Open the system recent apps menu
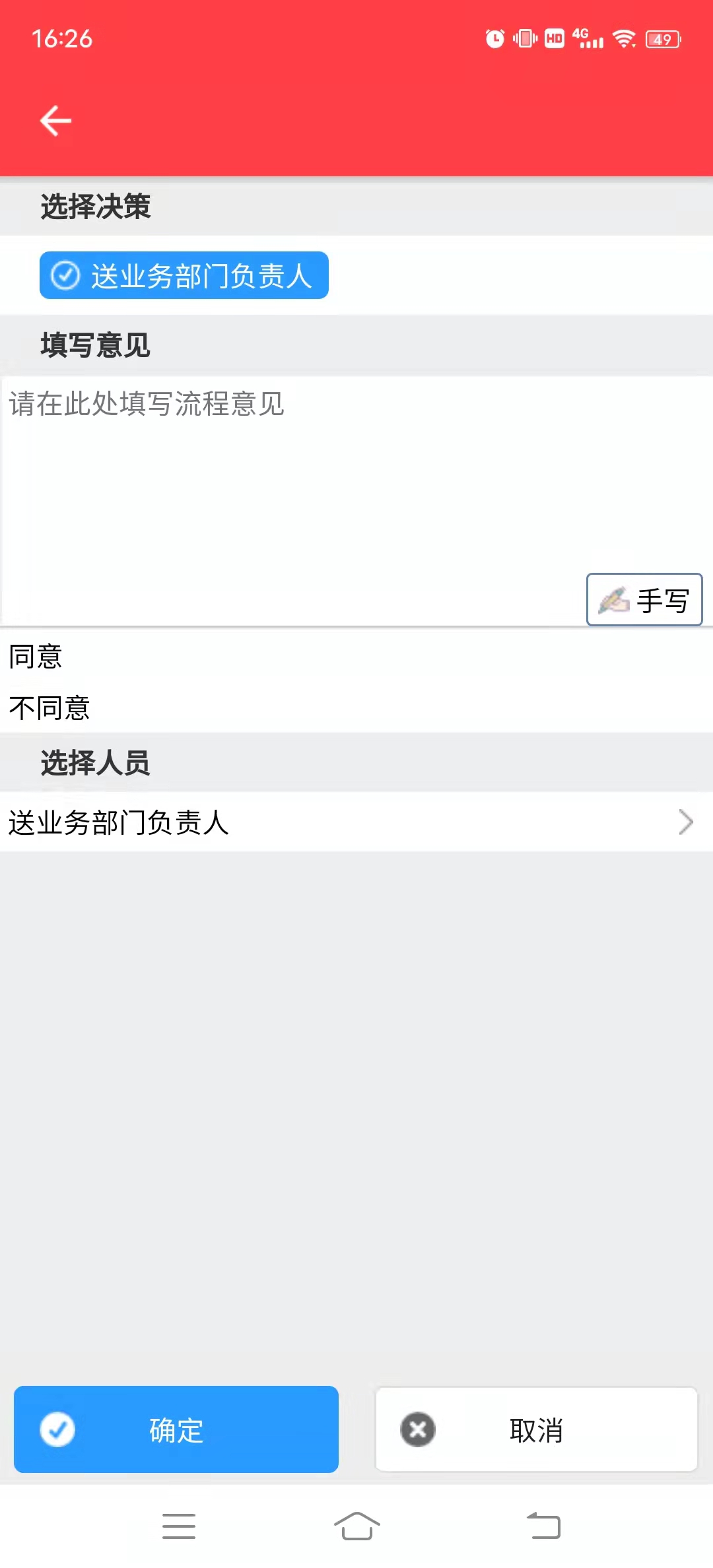Screen dimensions: 713x1568 click(179, 1526)
